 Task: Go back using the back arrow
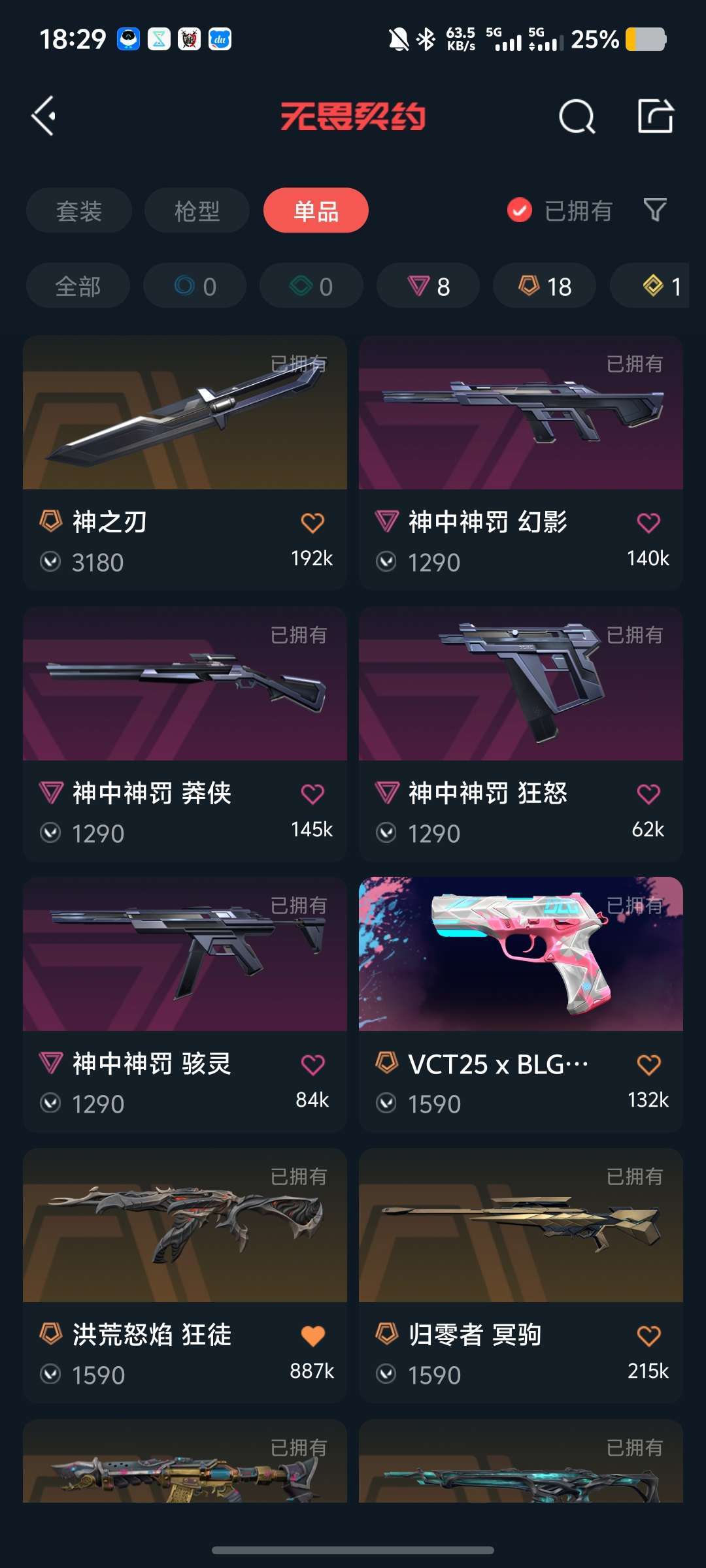click(x=43, y=116)
